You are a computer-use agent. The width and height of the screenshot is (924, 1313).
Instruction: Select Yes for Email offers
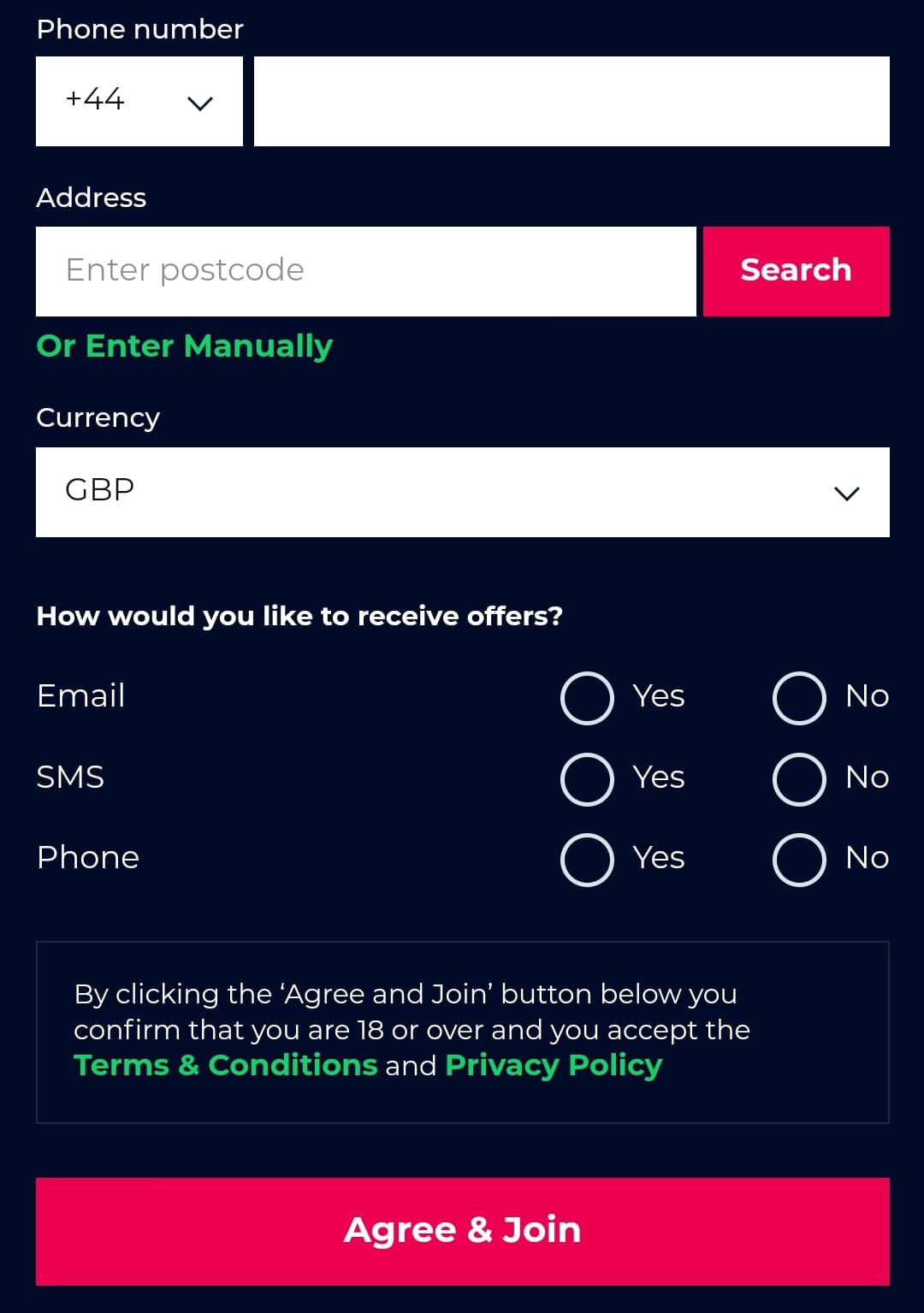pos(587,698)
